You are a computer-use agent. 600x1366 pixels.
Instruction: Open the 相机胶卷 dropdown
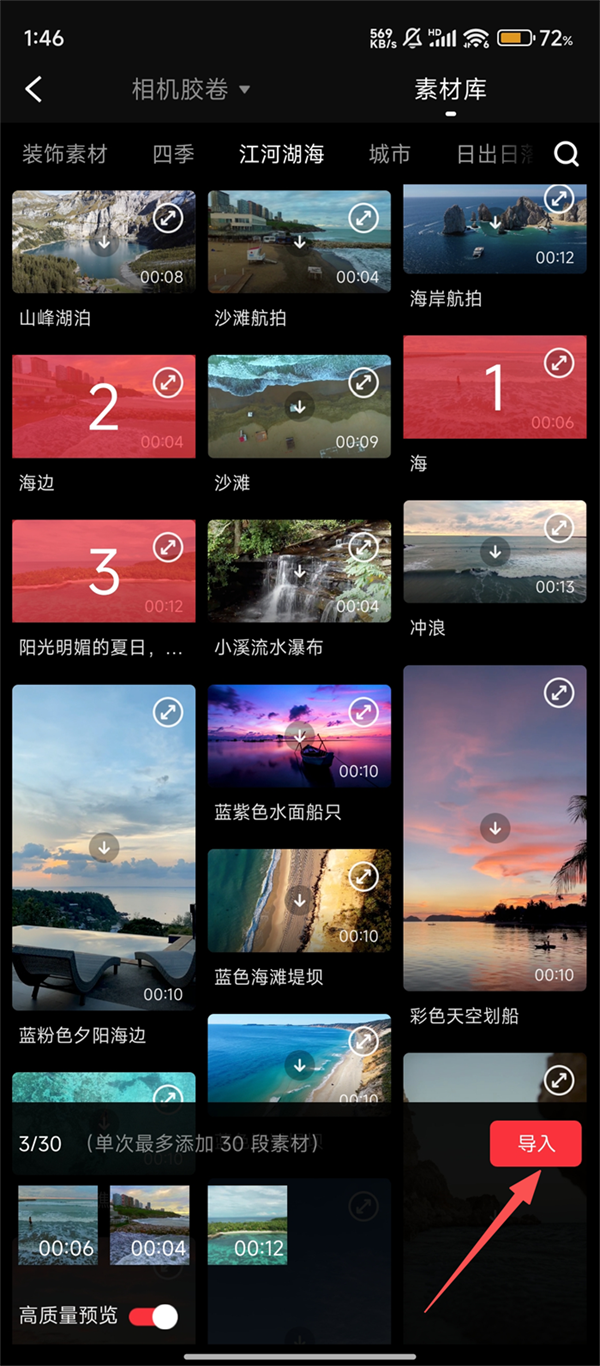(x=191, y=89)
